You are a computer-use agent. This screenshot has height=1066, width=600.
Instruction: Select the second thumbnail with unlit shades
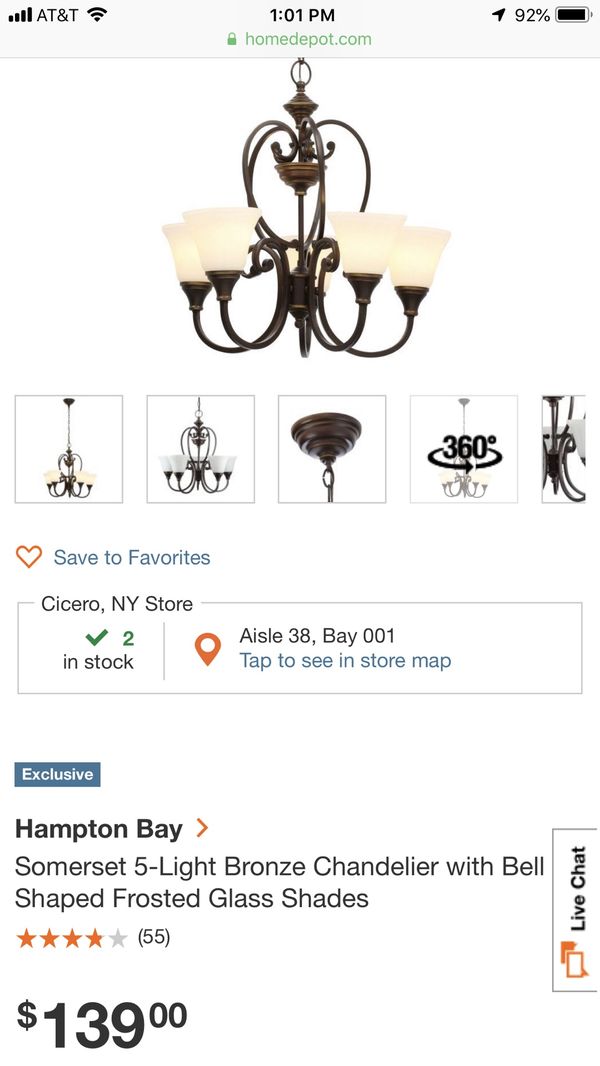(200, 449)
